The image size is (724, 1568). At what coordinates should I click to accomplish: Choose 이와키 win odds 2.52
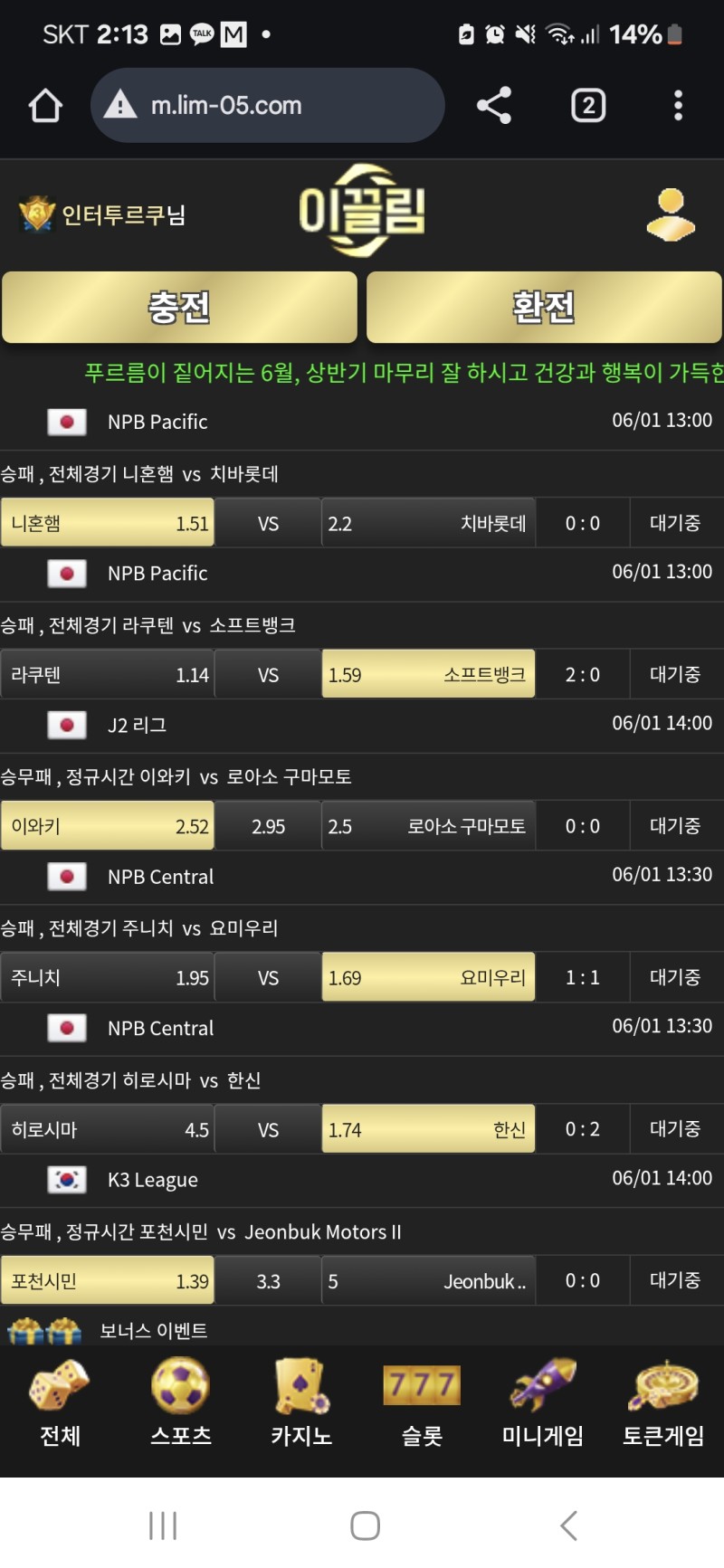point(108,826)
